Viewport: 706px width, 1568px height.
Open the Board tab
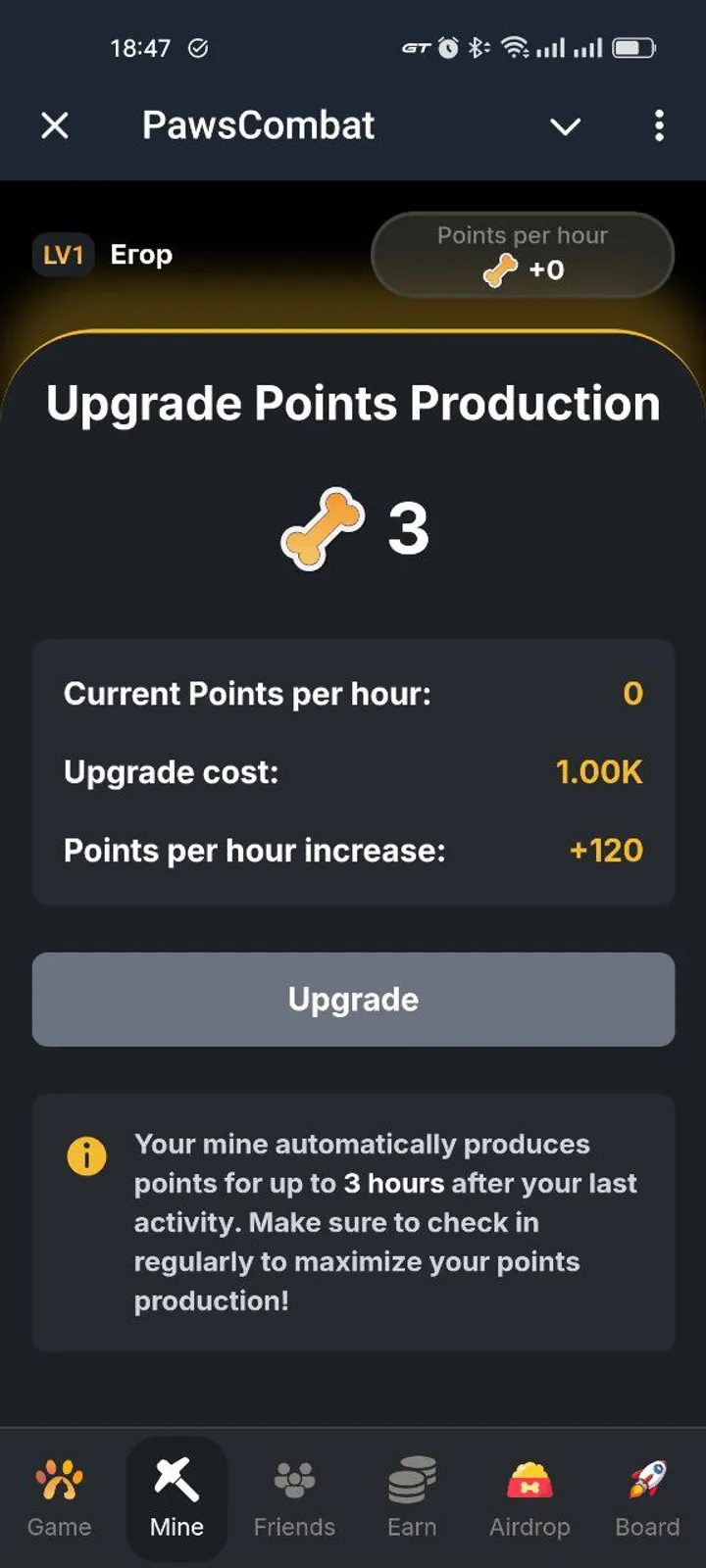[x=647, y=1497]
